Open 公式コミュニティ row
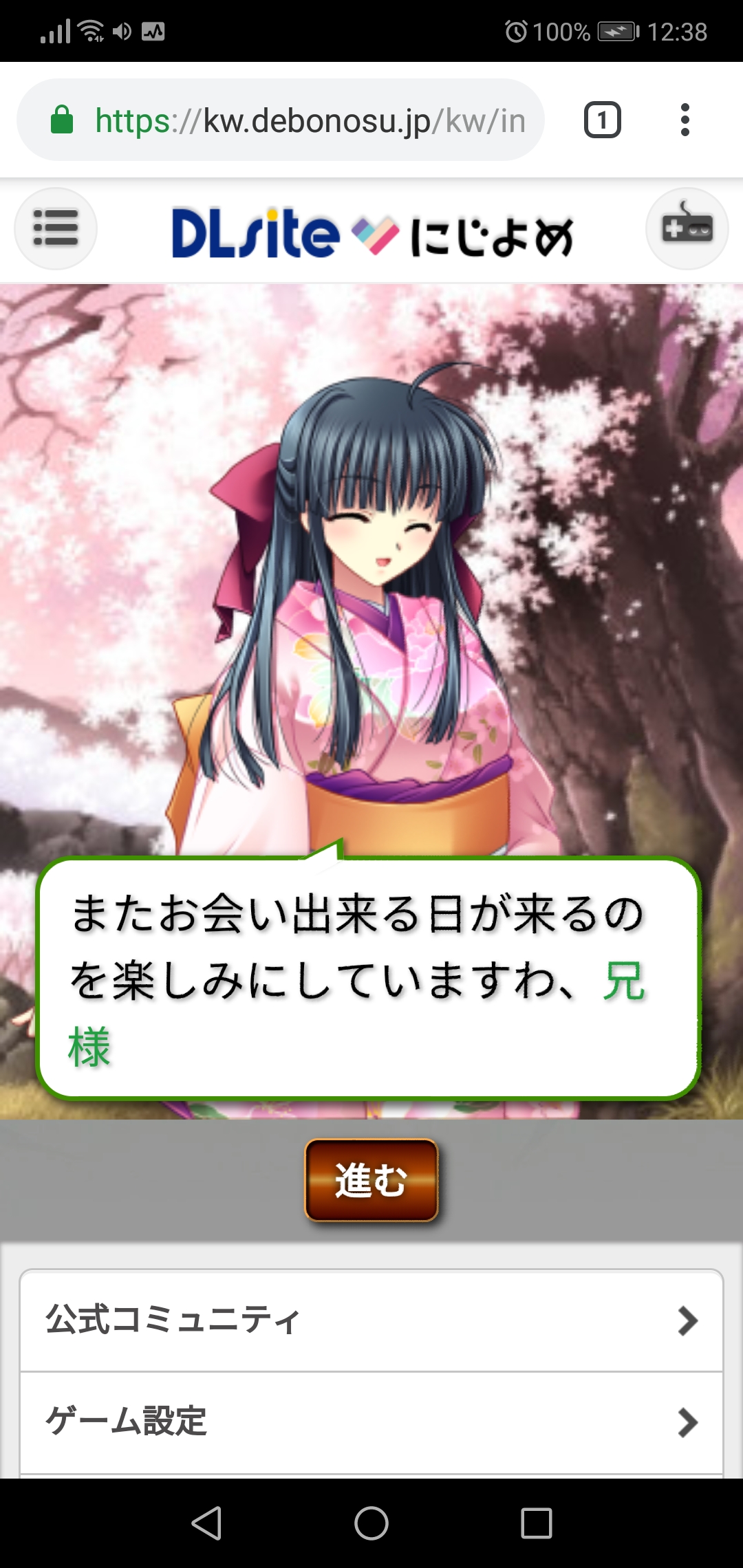The height and width of the screenshot is (1568, 743). coord(371,1320)
